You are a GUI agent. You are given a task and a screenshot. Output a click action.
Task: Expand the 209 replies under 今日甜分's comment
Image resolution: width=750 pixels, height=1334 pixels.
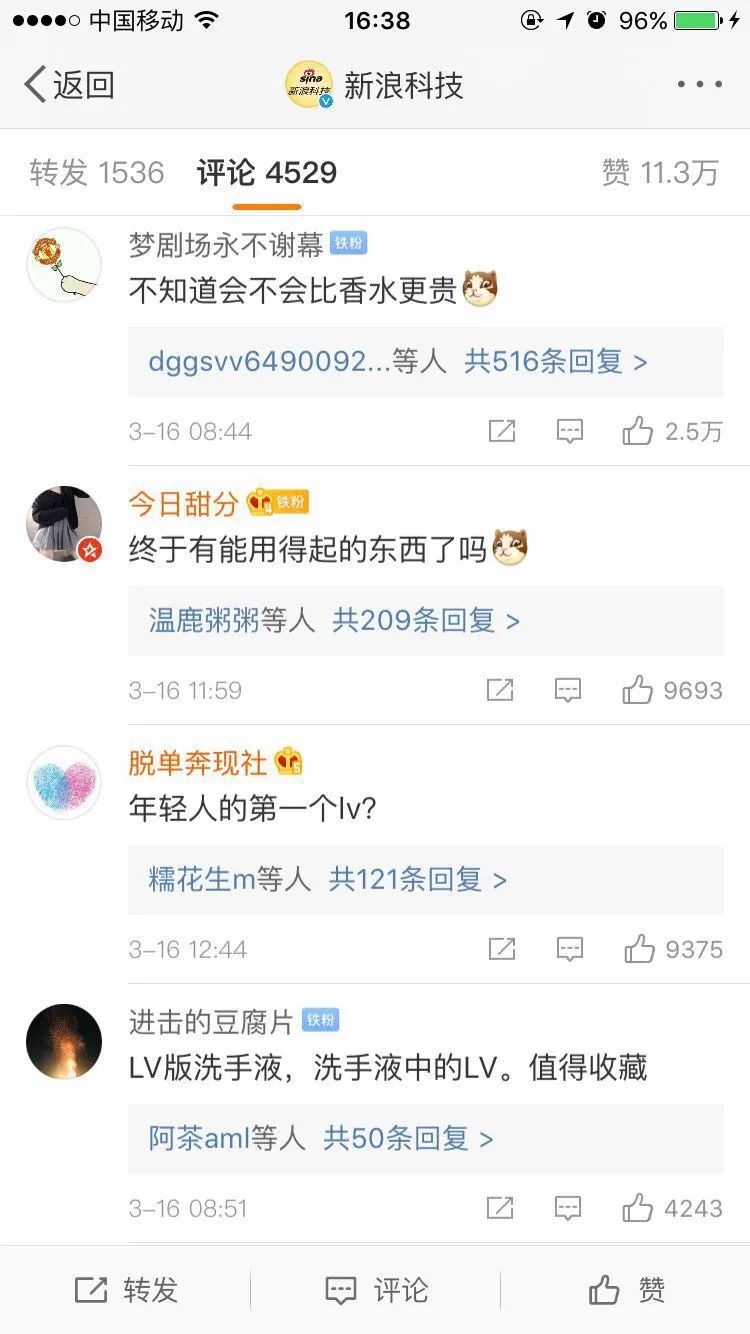pos(426,621)
